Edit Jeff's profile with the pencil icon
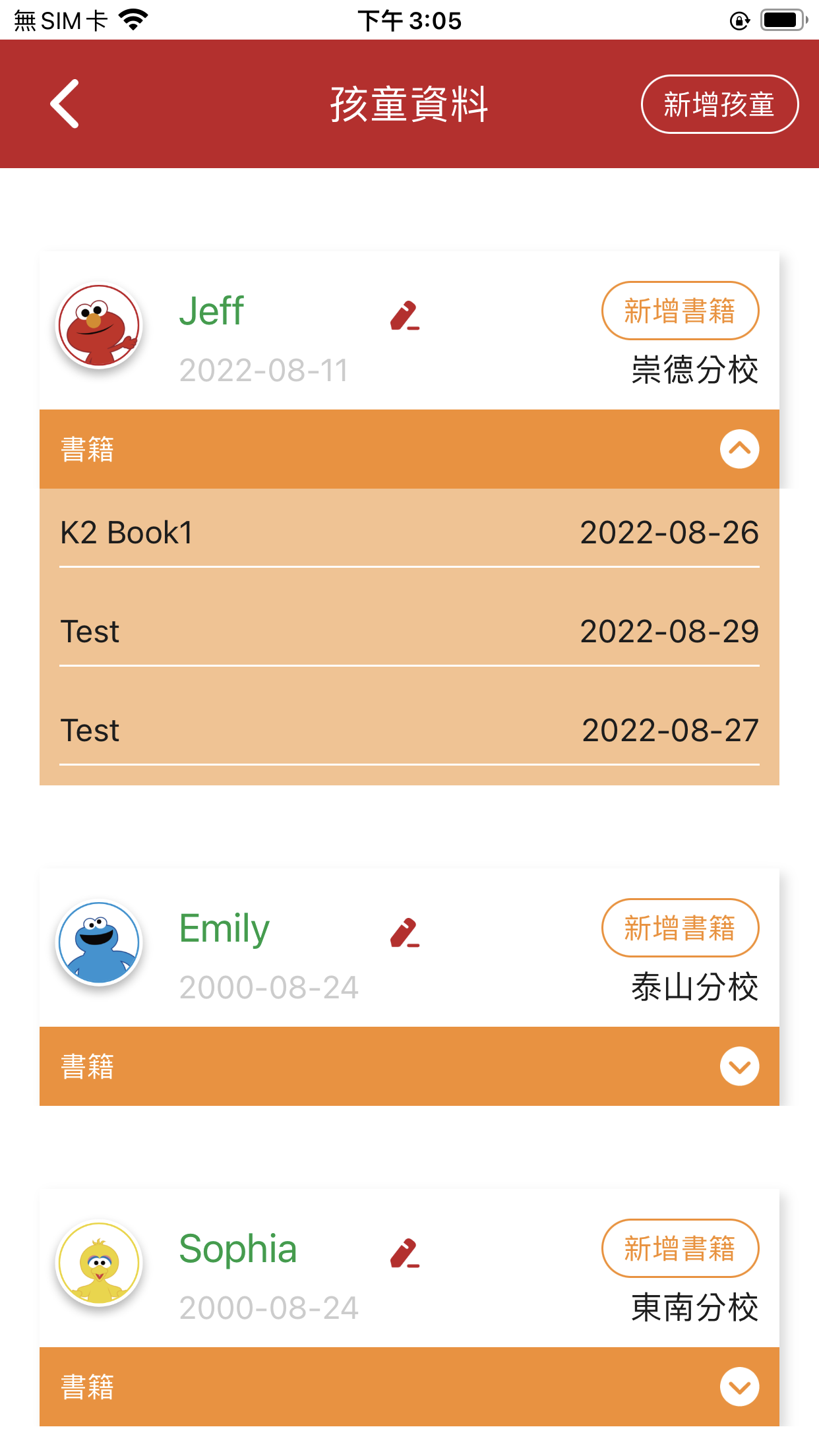The width and height of the screenshot is (819, 1456). [405, 315]
